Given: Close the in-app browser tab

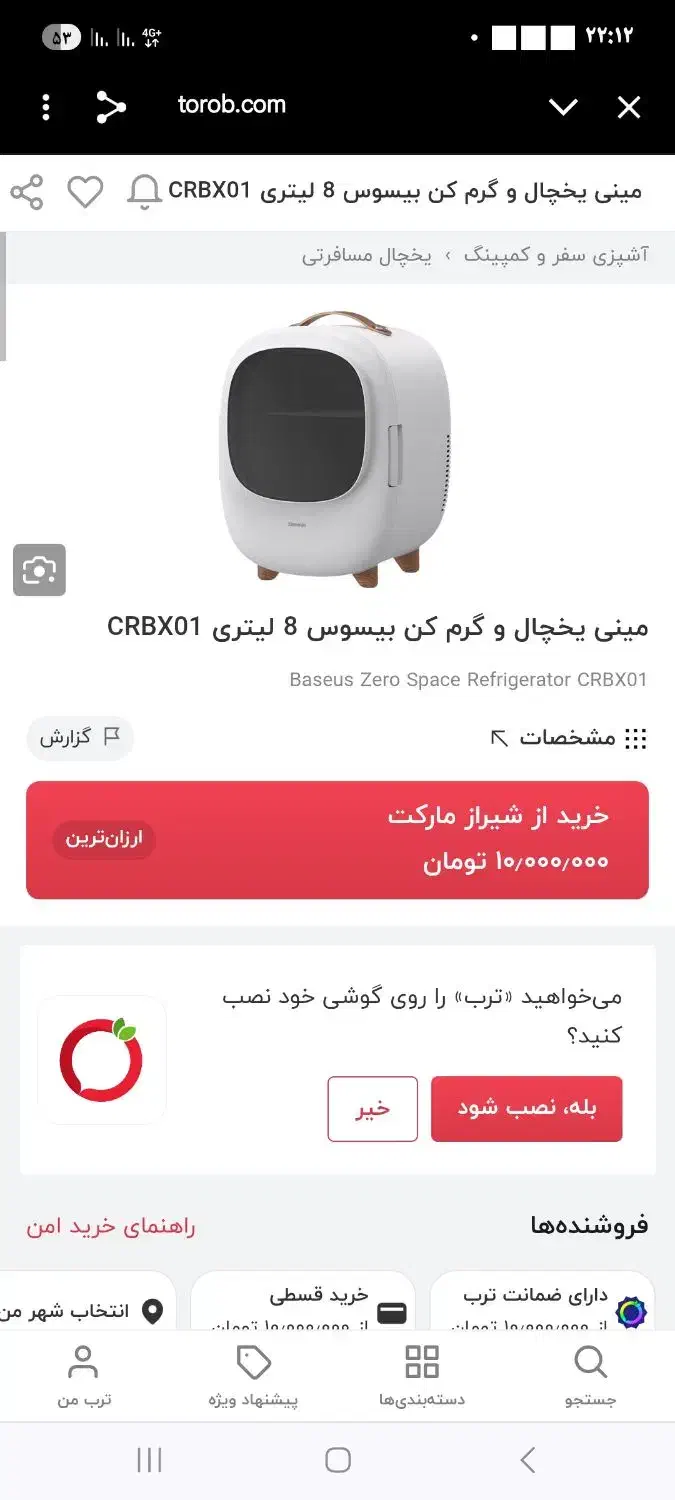Looking at the screenshot, I should pos(629,107).
